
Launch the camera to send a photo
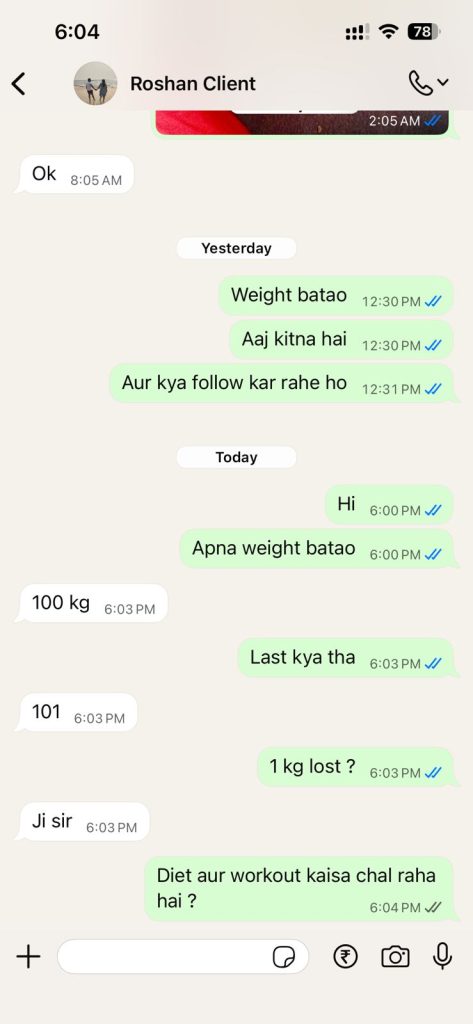click(395, 957)
